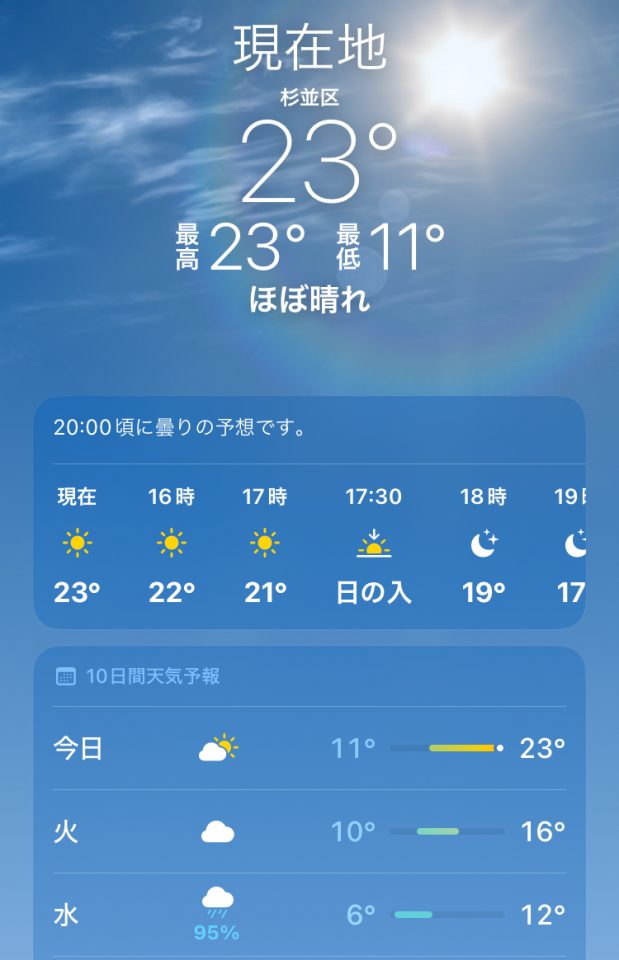Open today's (今日) forecast row
This screenshot has width=619, height=960.
(x=309, y=748)
